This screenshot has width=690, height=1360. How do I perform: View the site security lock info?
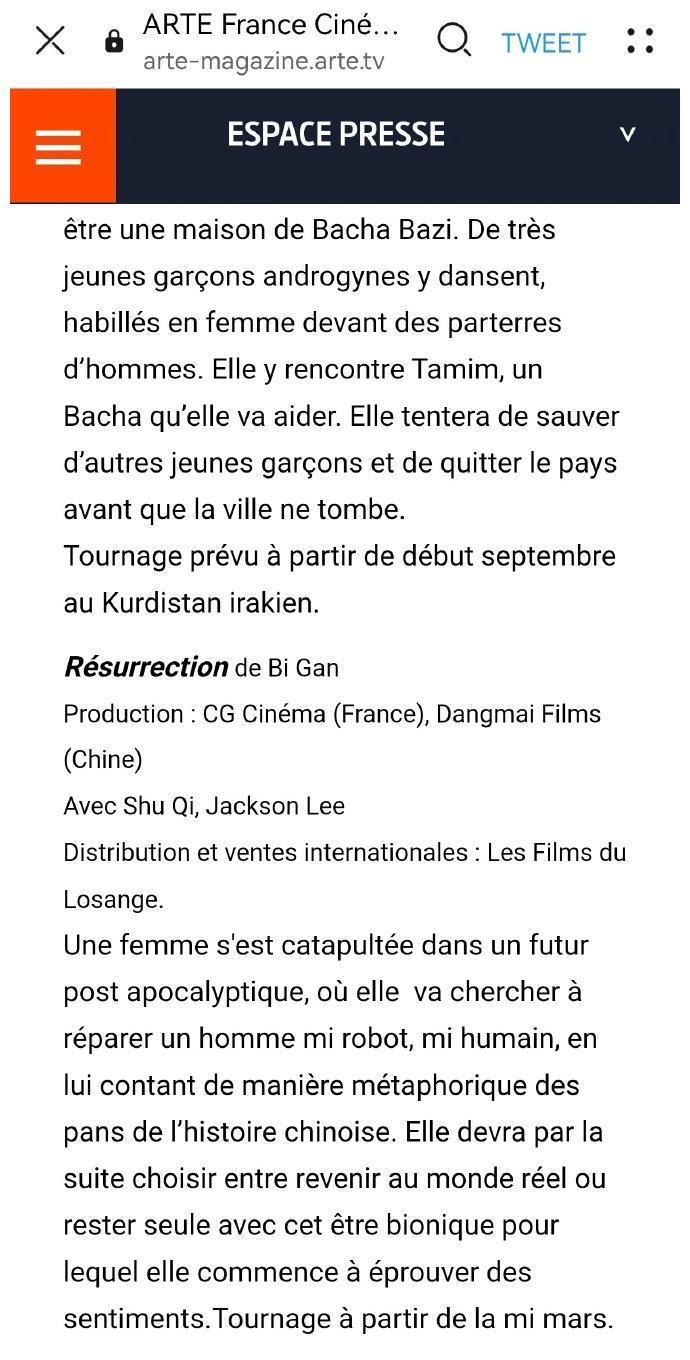[x=114, y=41]
